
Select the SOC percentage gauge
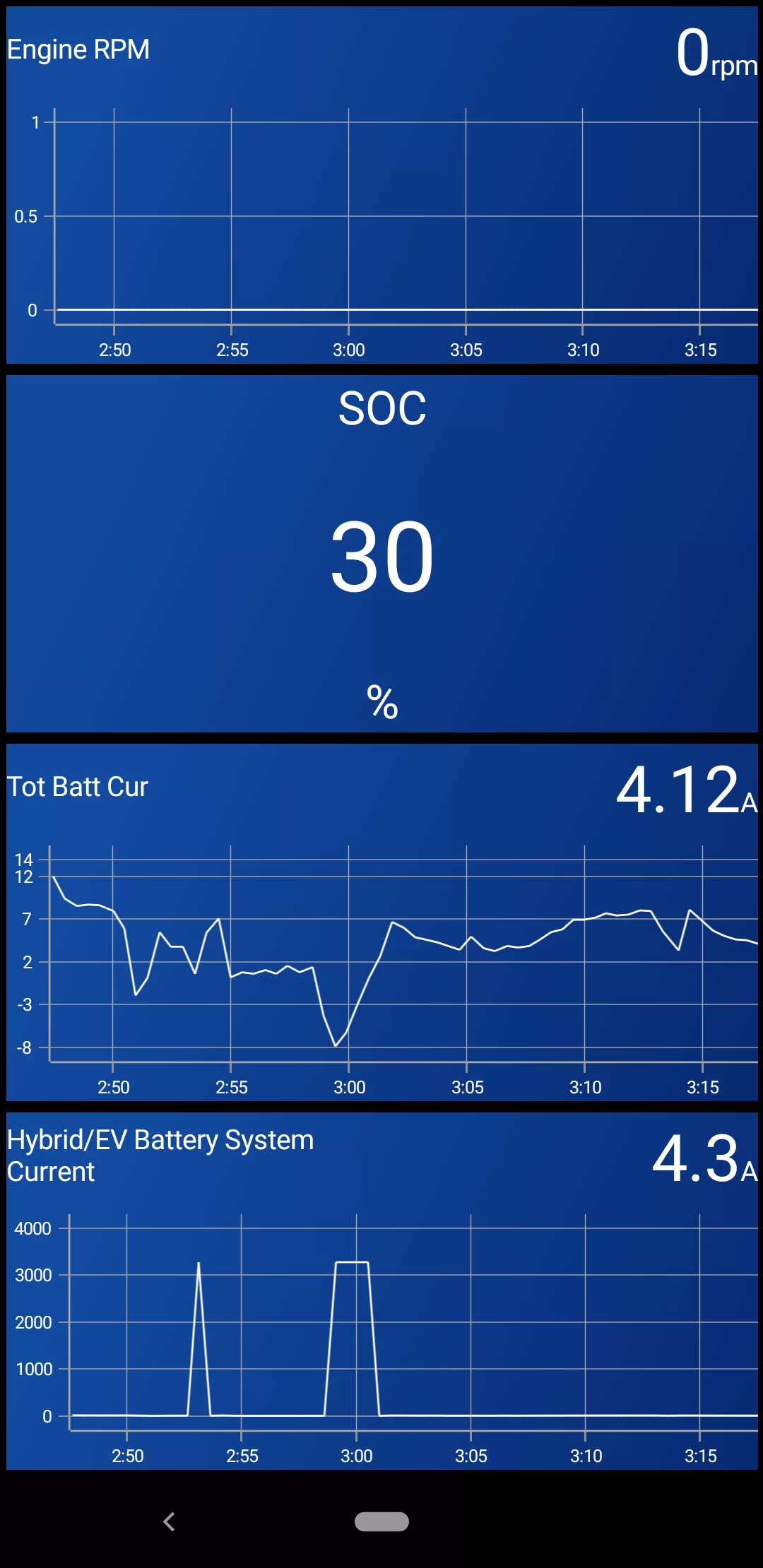(x=381, y=554)
